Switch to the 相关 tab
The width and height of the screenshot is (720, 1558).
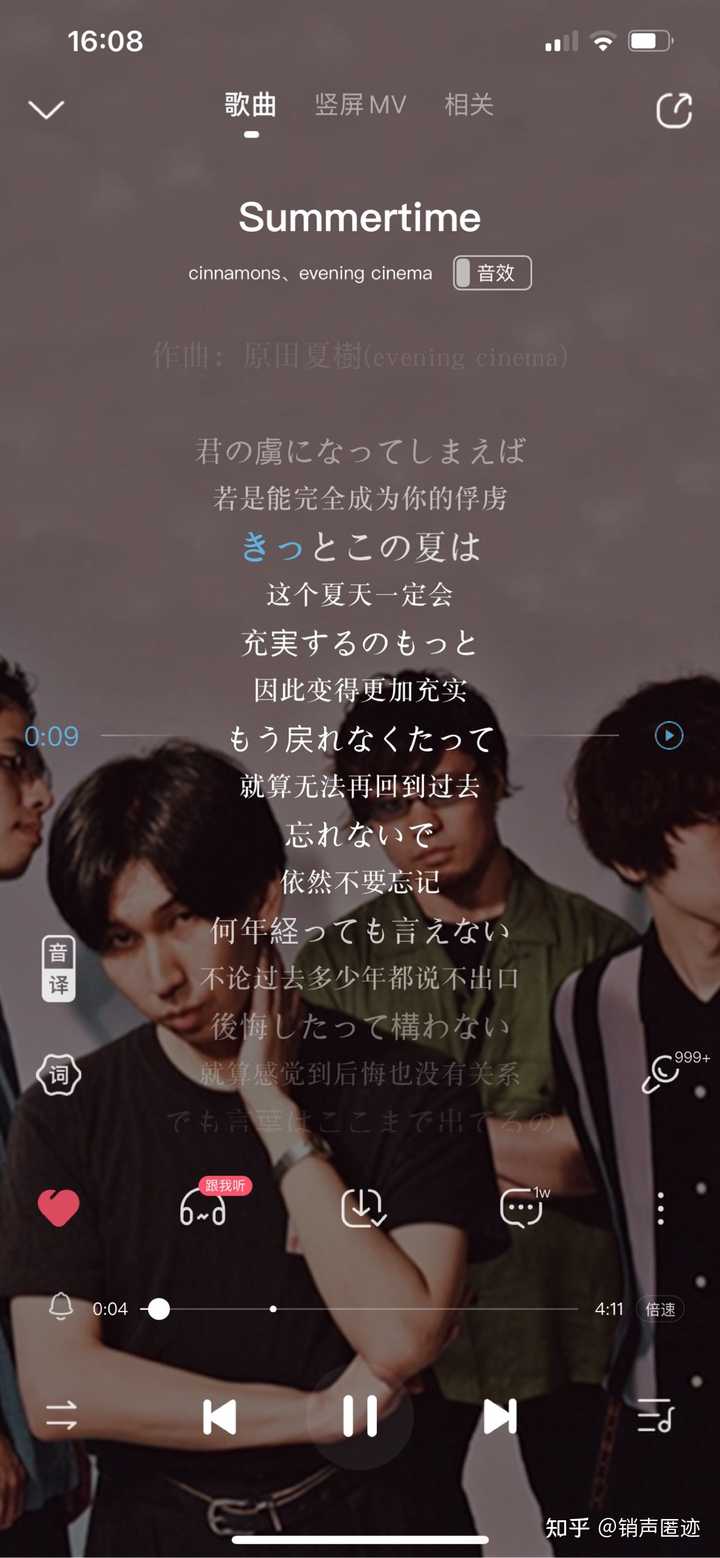tap(468, 105)
